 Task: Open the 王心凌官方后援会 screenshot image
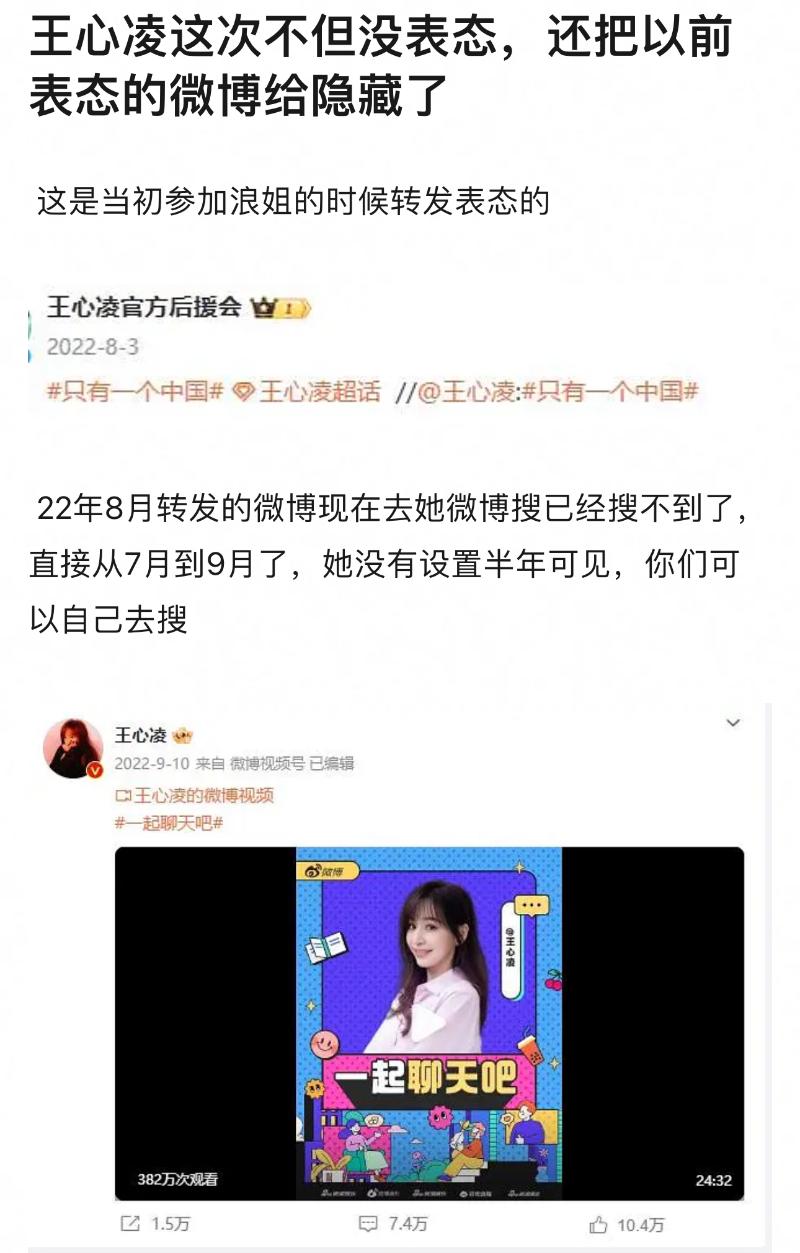pos(370,350)
